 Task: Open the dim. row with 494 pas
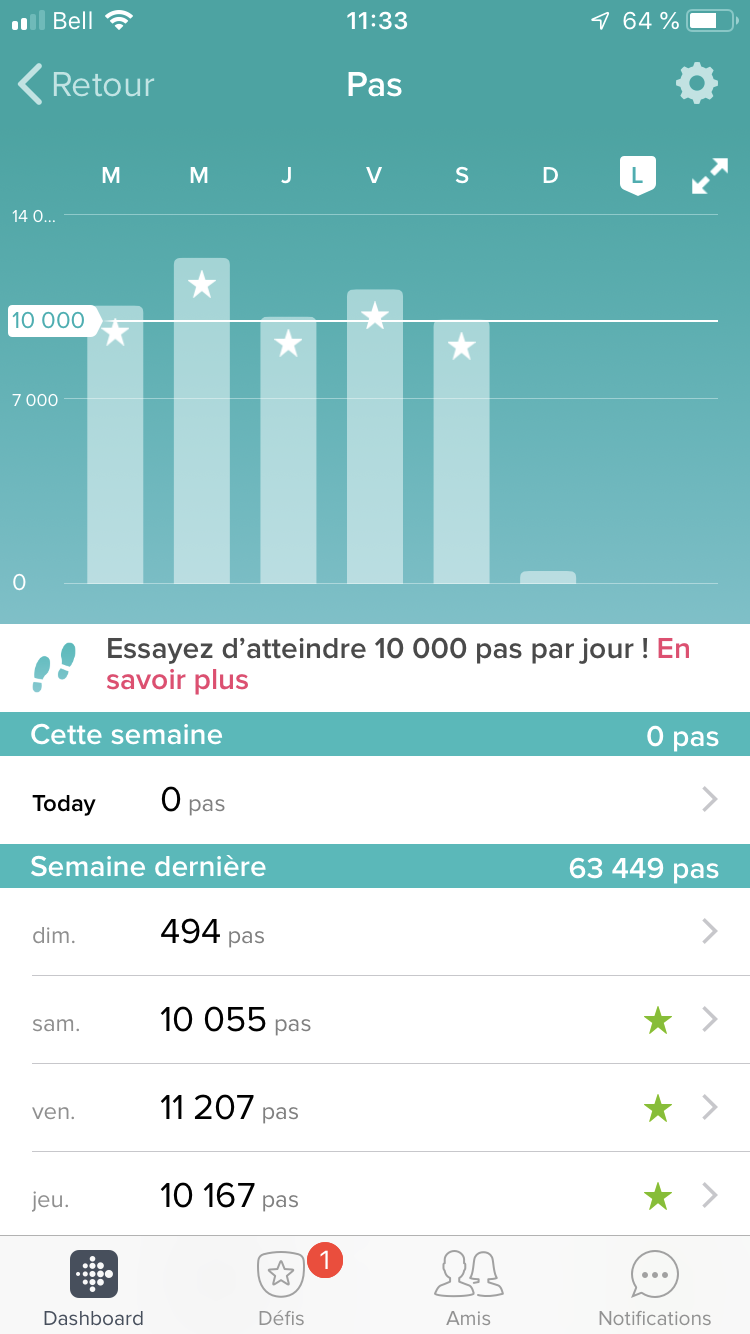(x=375, y=932)
